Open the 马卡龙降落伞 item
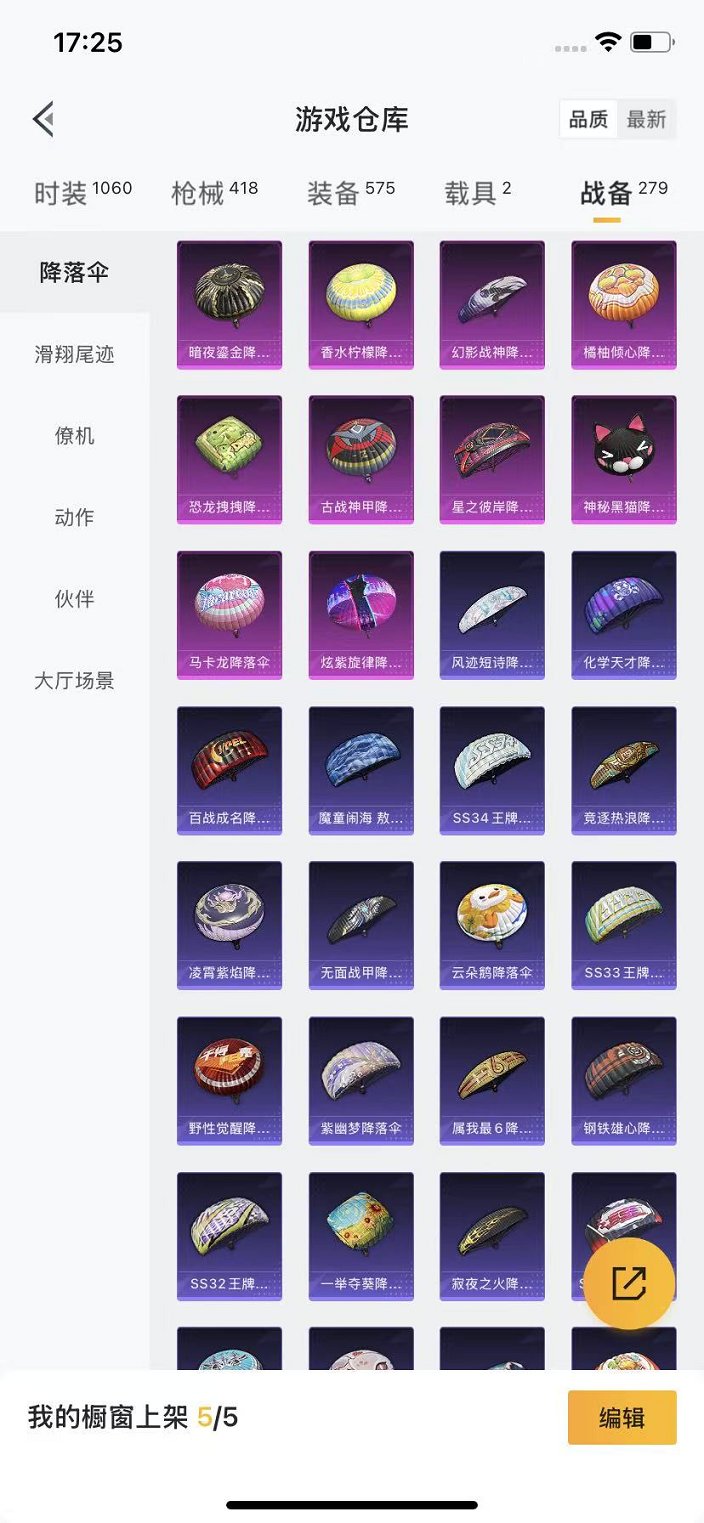This screenshot has width=704, height=1523. 229,614
